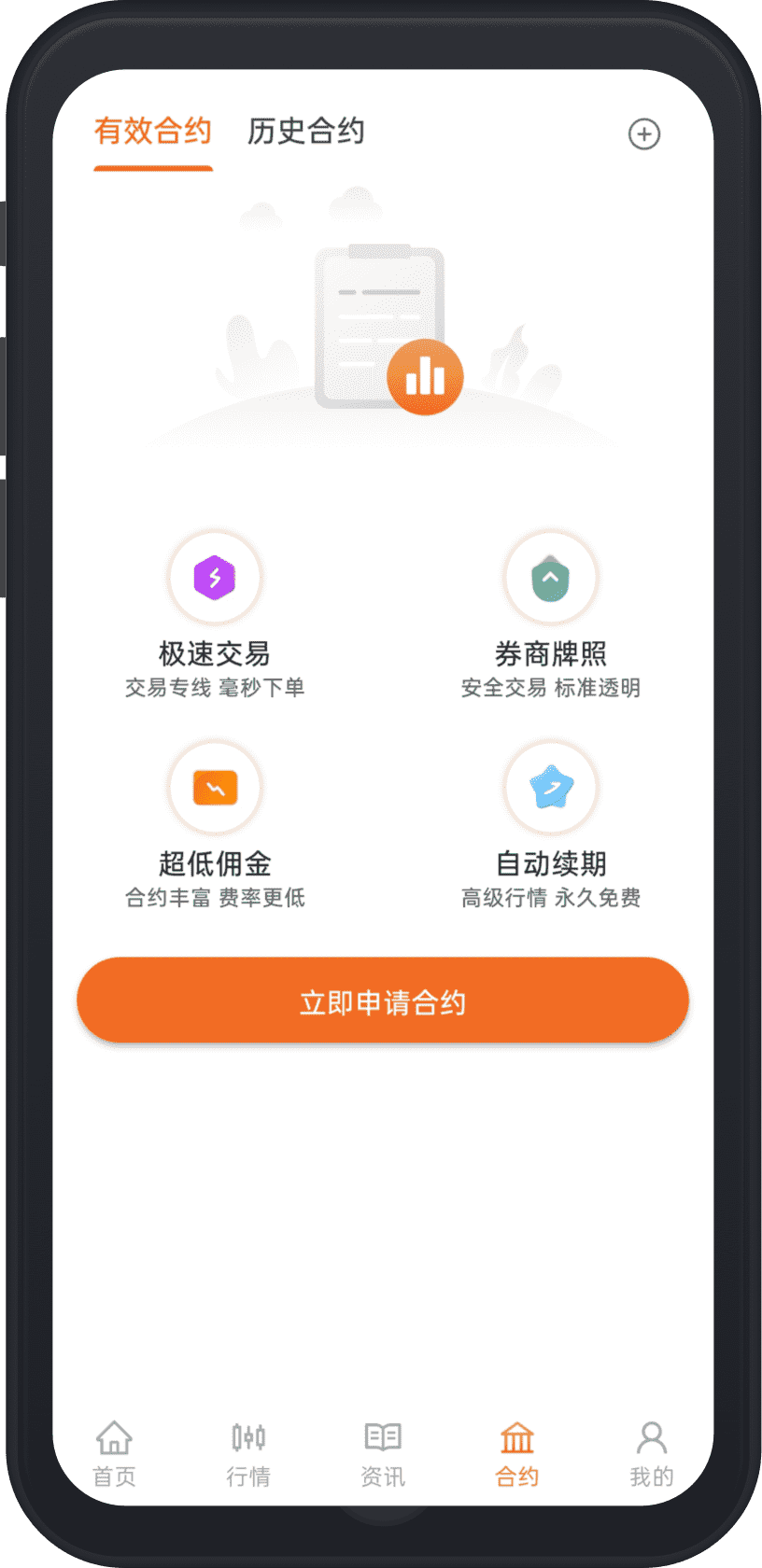Select the 有效合约 tab

[153, 132]
